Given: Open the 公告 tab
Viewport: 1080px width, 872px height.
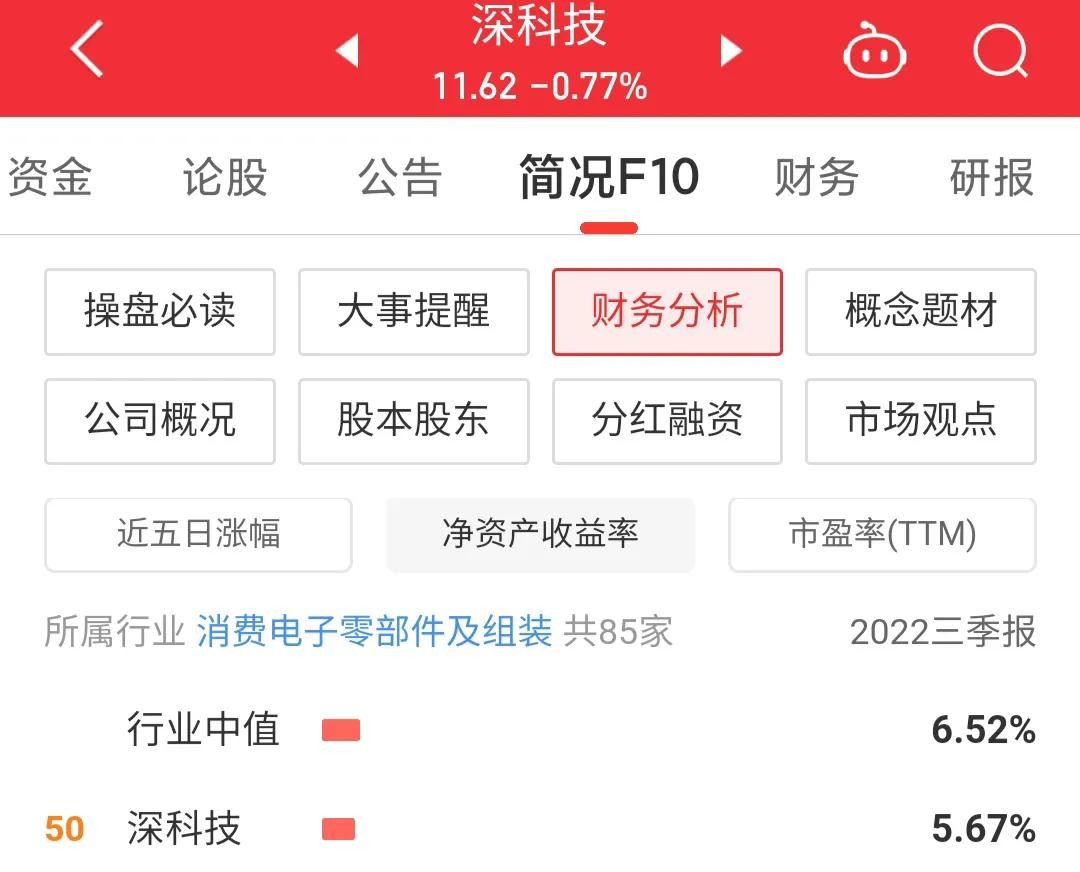Looking at the screenshot, I should [x=400, y=178].
